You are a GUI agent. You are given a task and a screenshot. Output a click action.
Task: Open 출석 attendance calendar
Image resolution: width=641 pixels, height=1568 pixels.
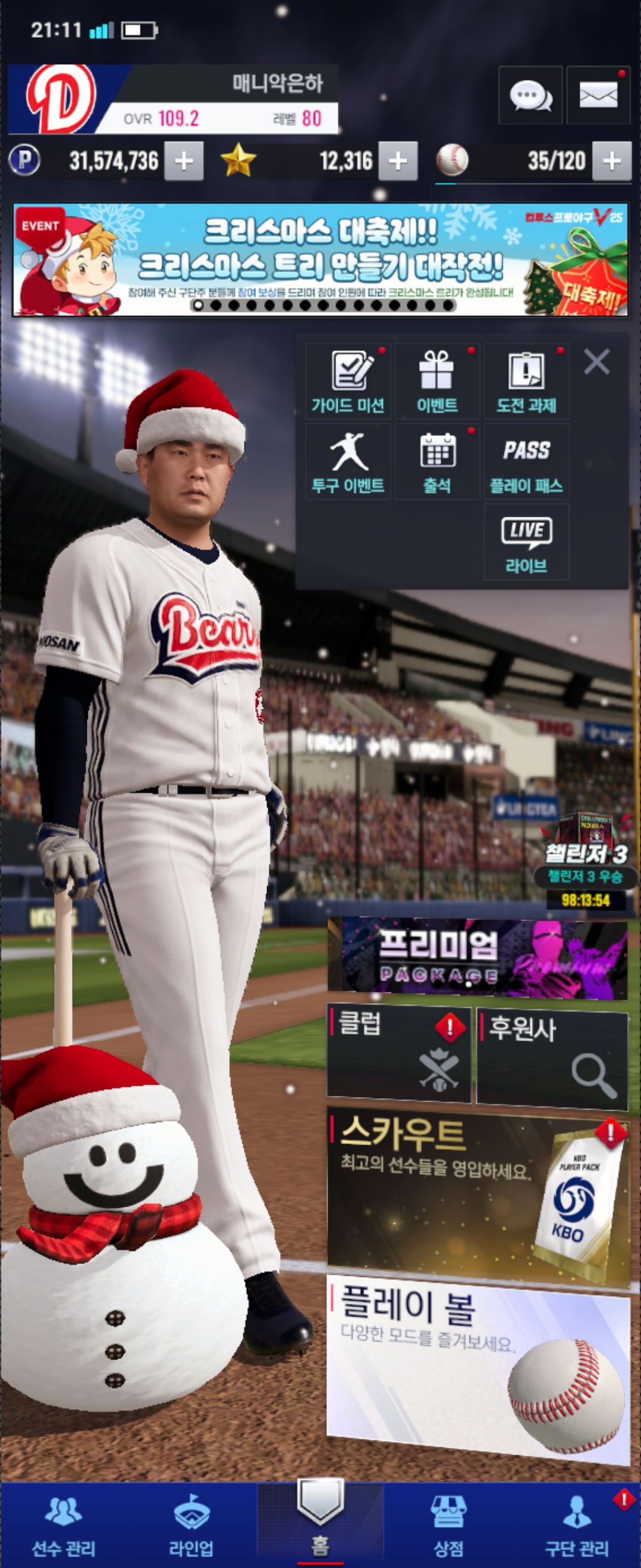pos(437,462)
